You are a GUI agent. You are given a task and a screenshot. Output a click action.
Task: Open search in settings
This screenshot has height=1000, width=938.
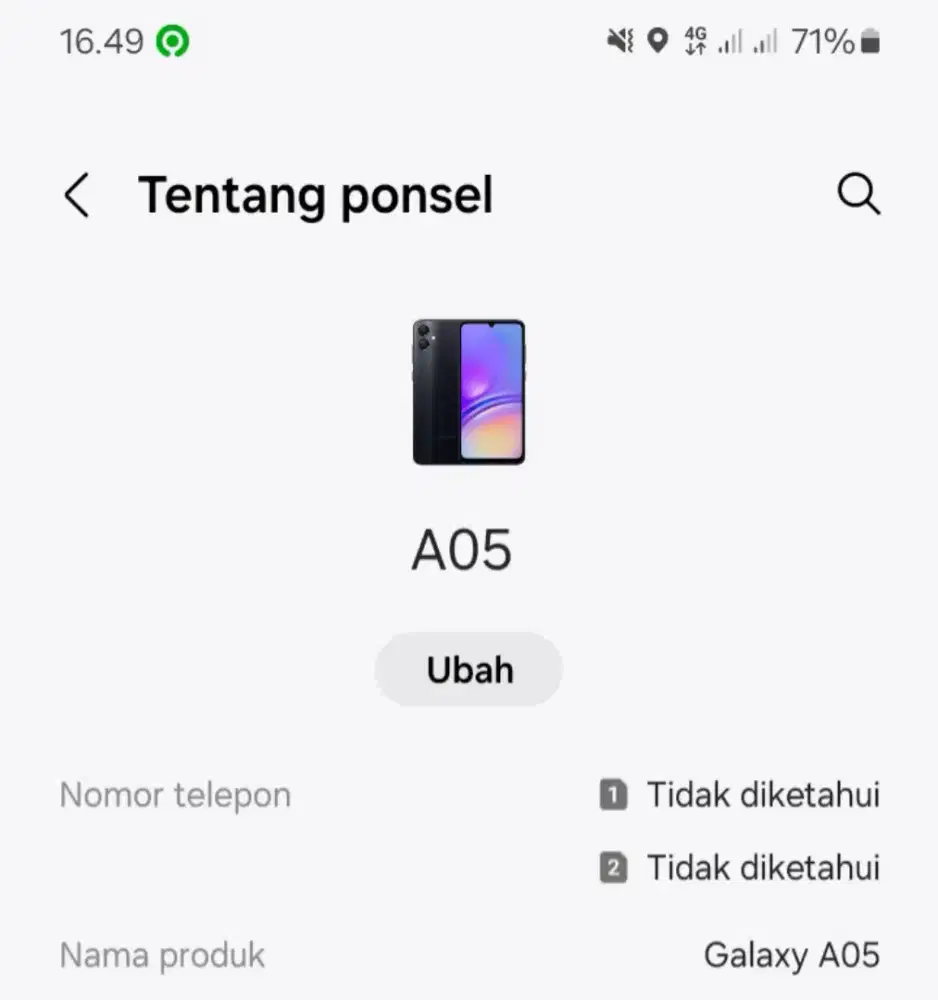click(858, 196)
